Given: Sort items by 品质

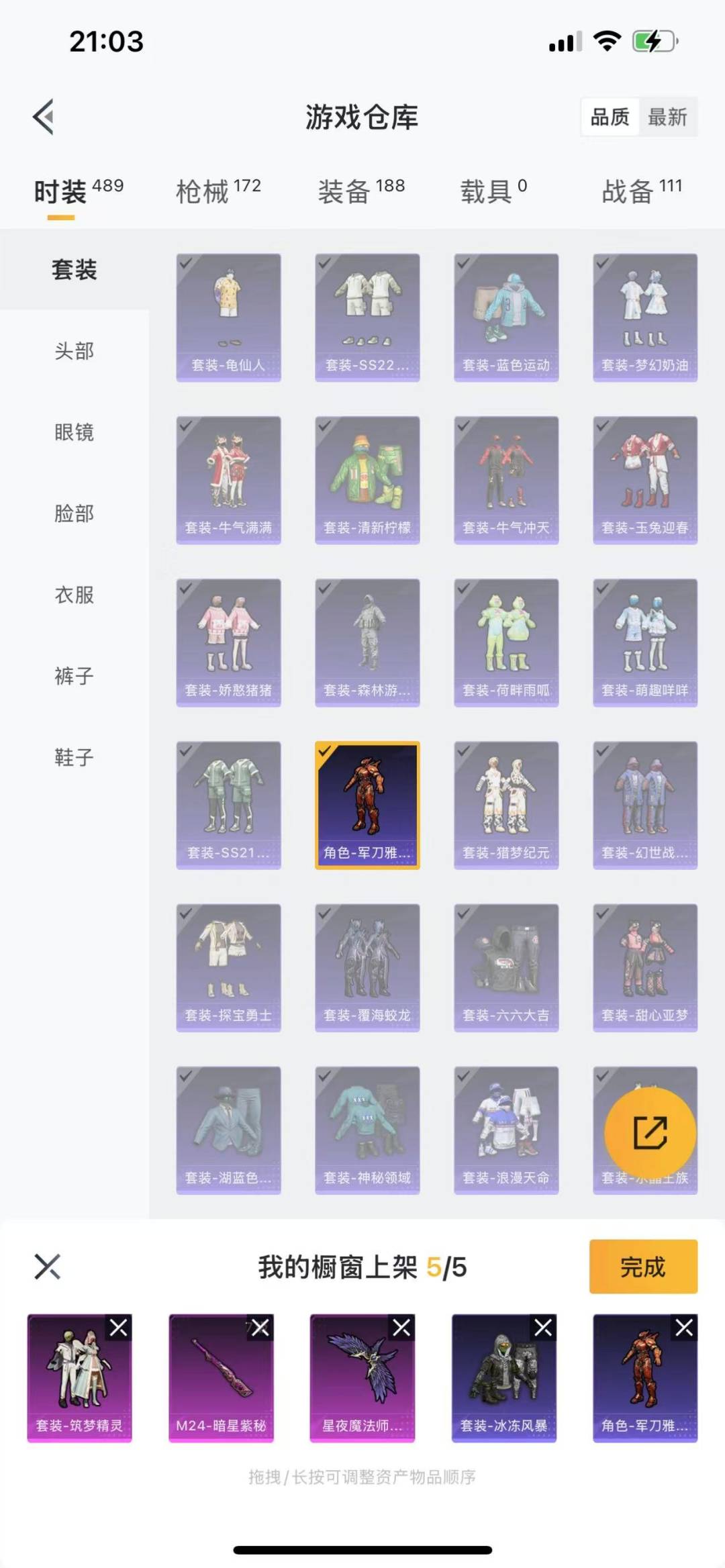Looking at the screenshot, I should pyautogui.click(x=610, y=117).
